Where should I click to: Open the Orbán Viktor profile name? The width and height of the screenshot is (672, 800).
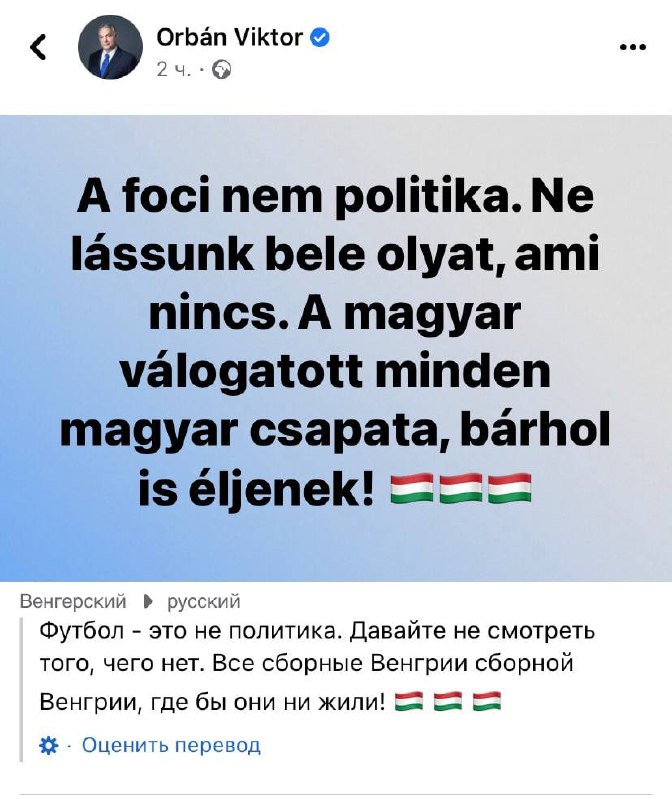[229, 38]
